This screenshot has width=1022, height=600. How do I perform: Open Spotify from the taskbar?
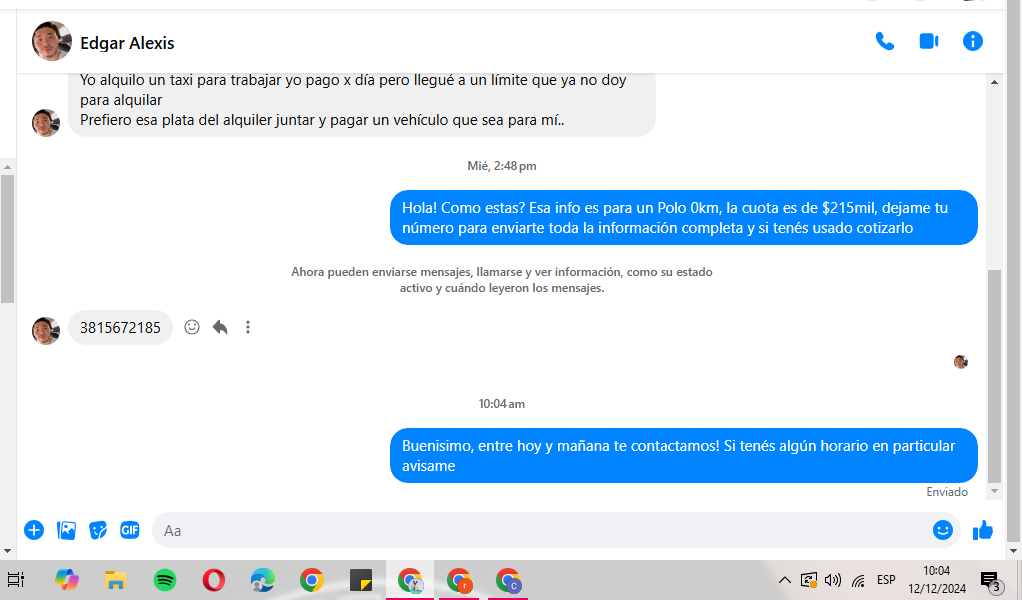[x=165, y=580]
